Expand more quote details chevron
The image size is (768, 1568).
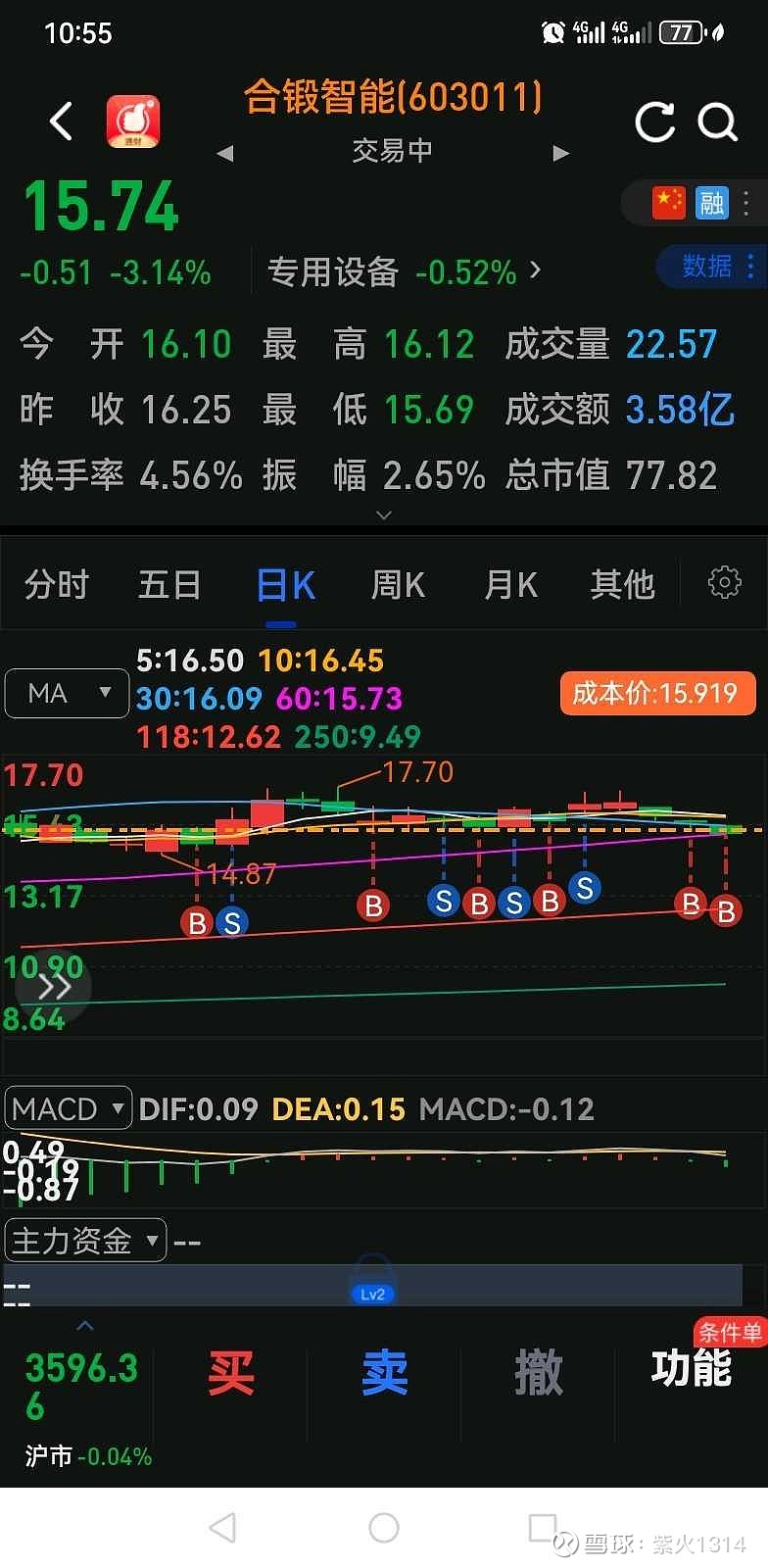(384, 514)
